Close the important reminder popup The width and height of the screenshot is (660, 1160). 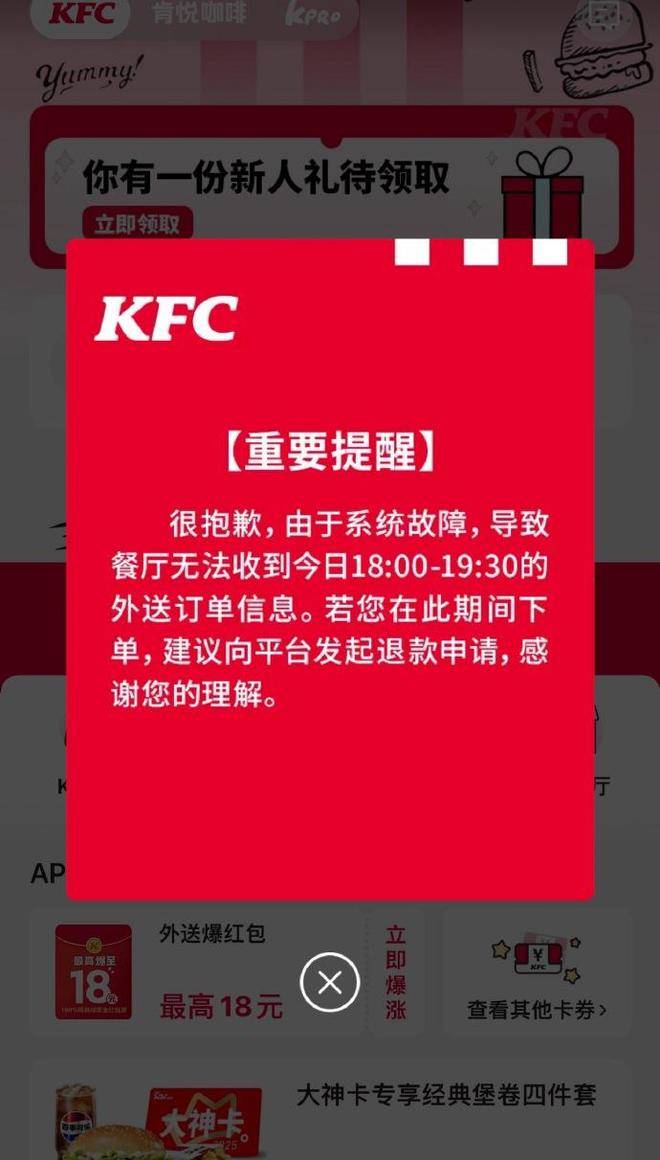click(x=329, y=982)
